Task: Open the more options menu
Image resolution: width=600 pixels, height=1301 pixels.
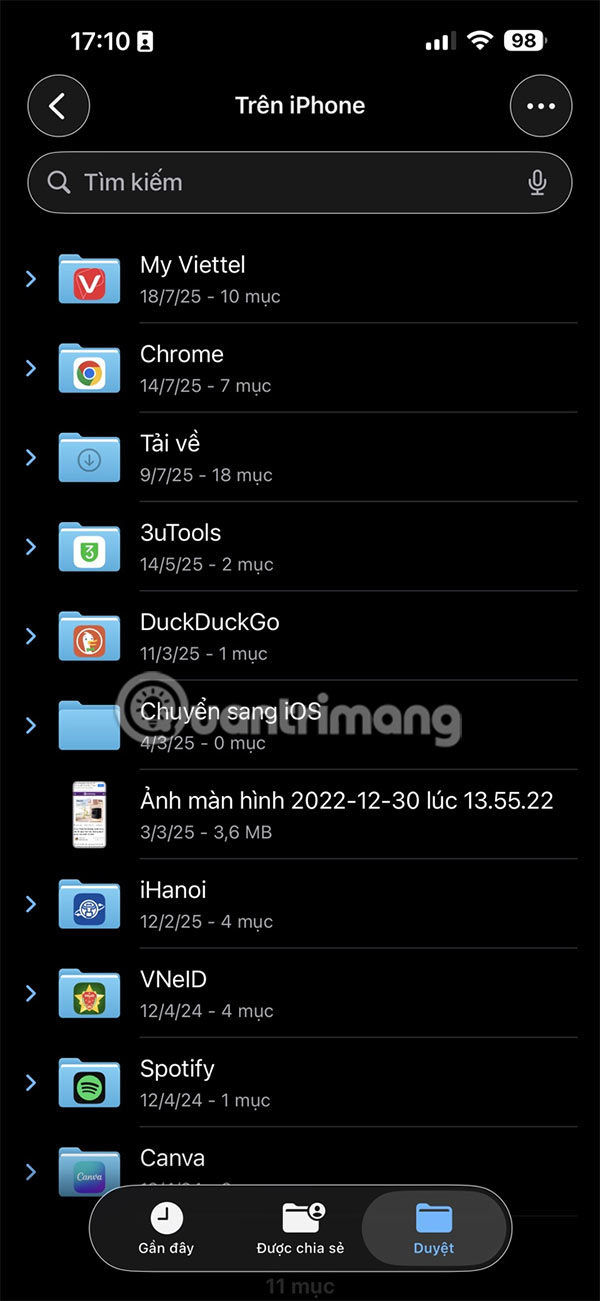Action: [x=541, y=105]
